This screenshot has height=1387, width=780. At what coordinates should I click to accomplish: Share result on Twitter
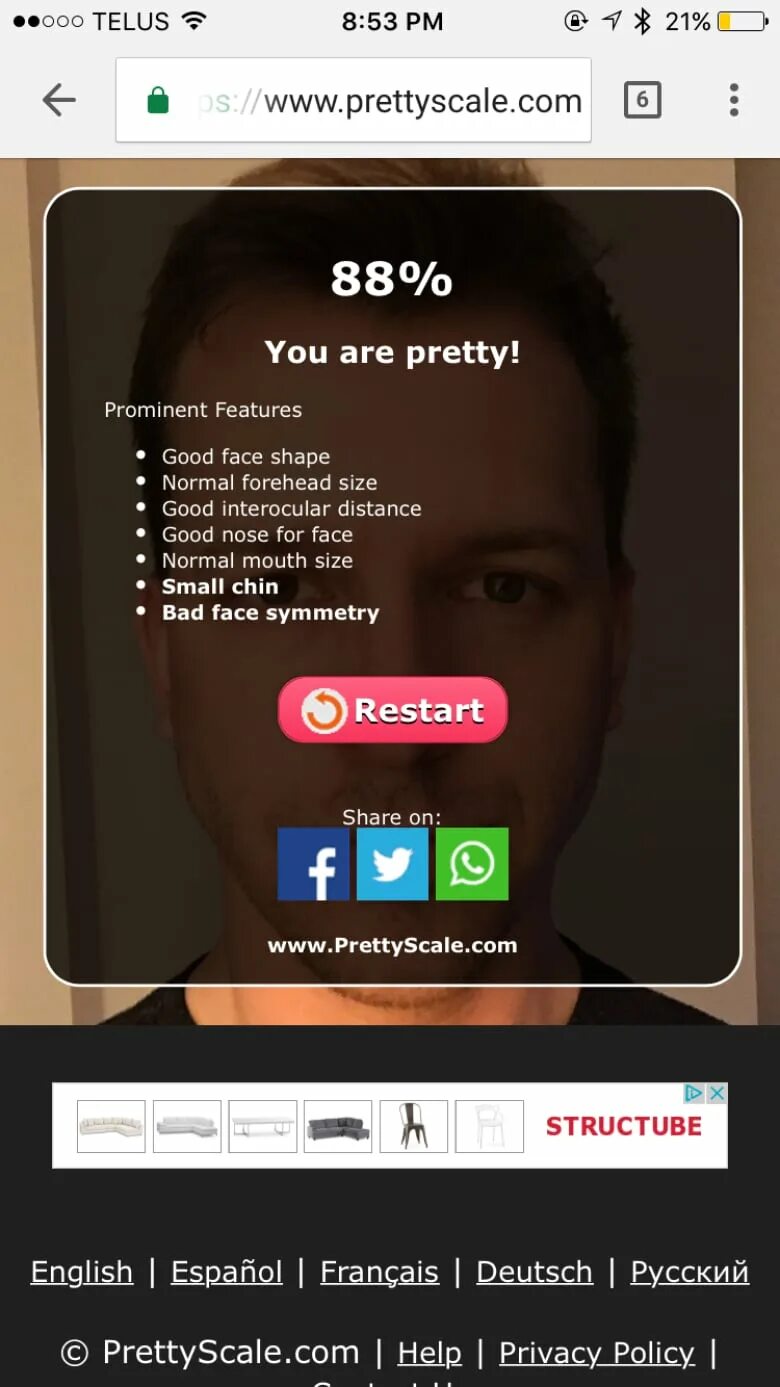click(x=392, y=864)
